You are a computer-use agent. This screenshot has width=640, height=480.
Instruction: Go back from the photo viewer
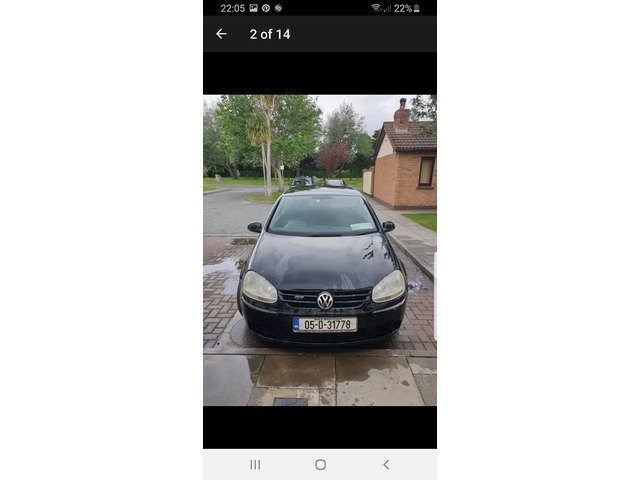pos(221,34)
